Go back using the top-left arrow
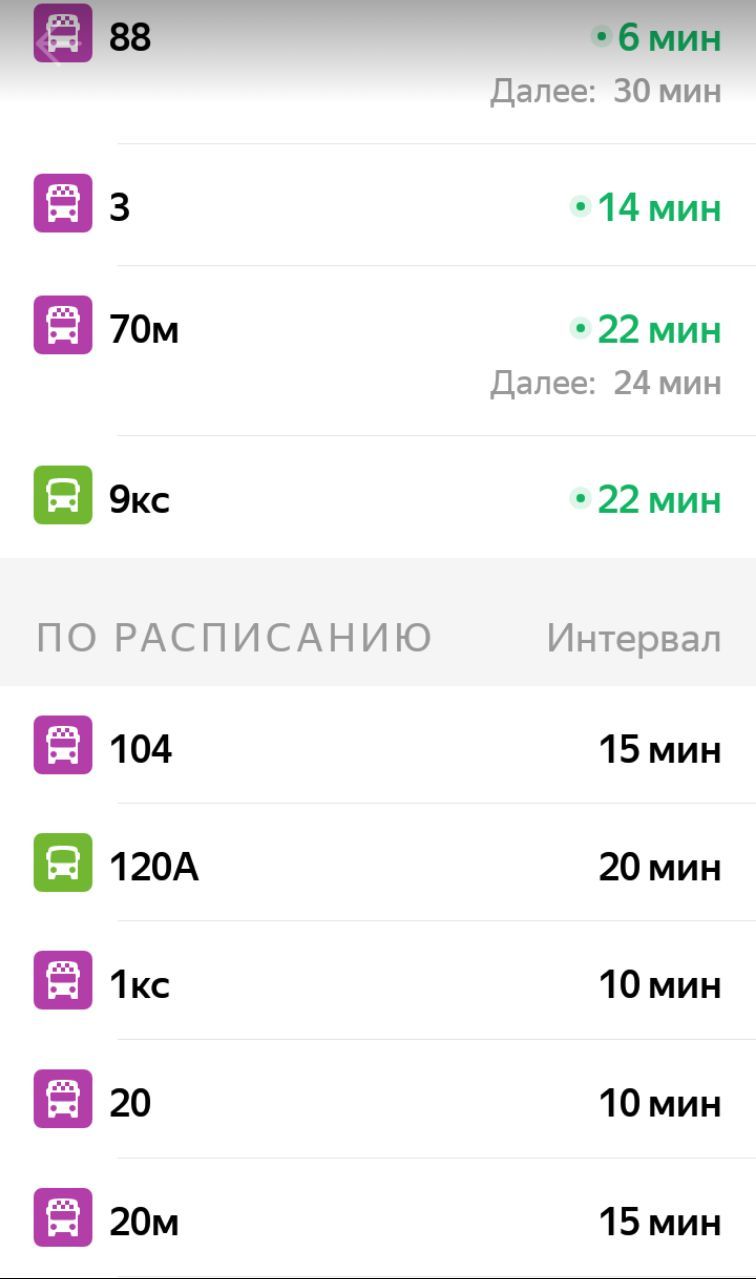Screen dimensions: 756x1279 click(x=47, y=43)
